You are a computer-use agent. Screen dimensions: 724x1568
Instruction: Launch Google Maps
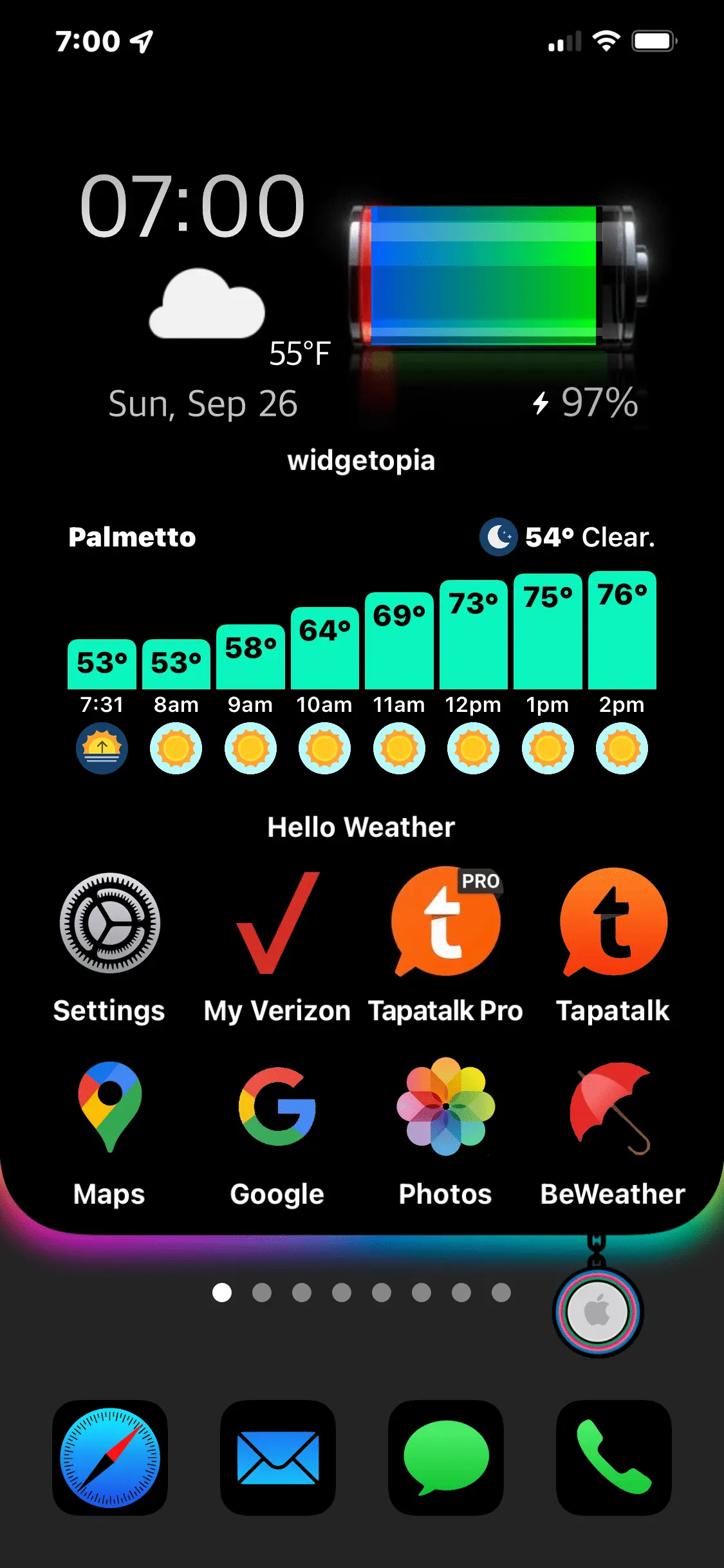tap(109, 1106)
